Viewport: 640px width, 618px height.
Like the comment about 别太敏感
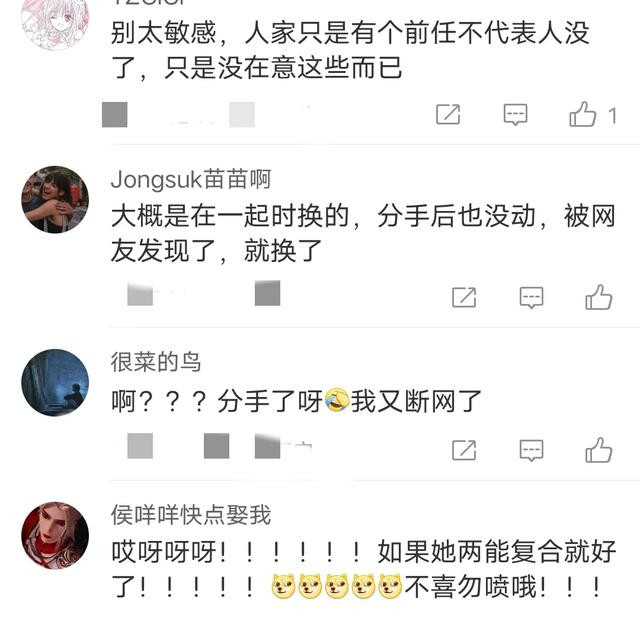pos(583,115)
